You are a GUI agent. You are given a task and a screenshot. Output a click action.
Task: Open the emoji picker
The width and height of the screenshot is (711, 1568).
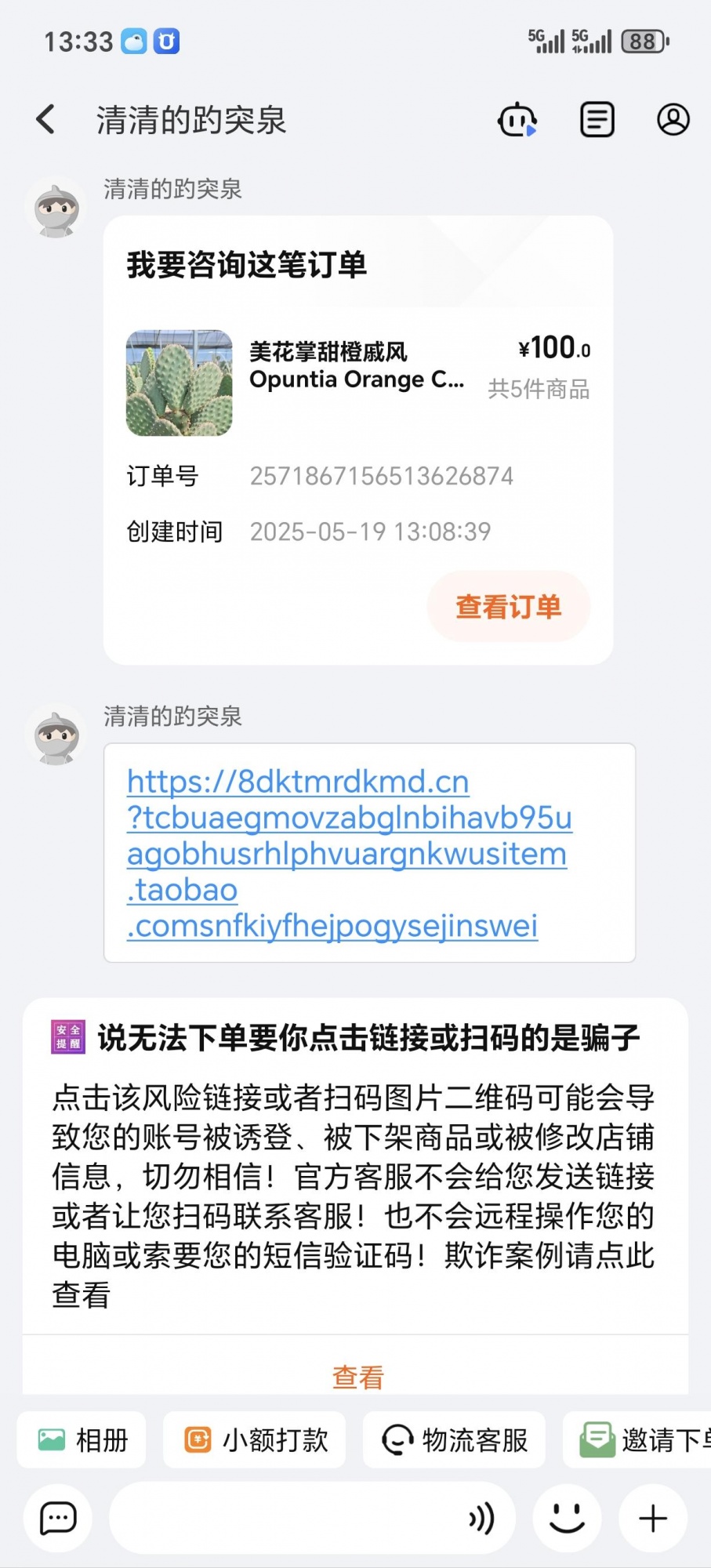(567, 1519)
